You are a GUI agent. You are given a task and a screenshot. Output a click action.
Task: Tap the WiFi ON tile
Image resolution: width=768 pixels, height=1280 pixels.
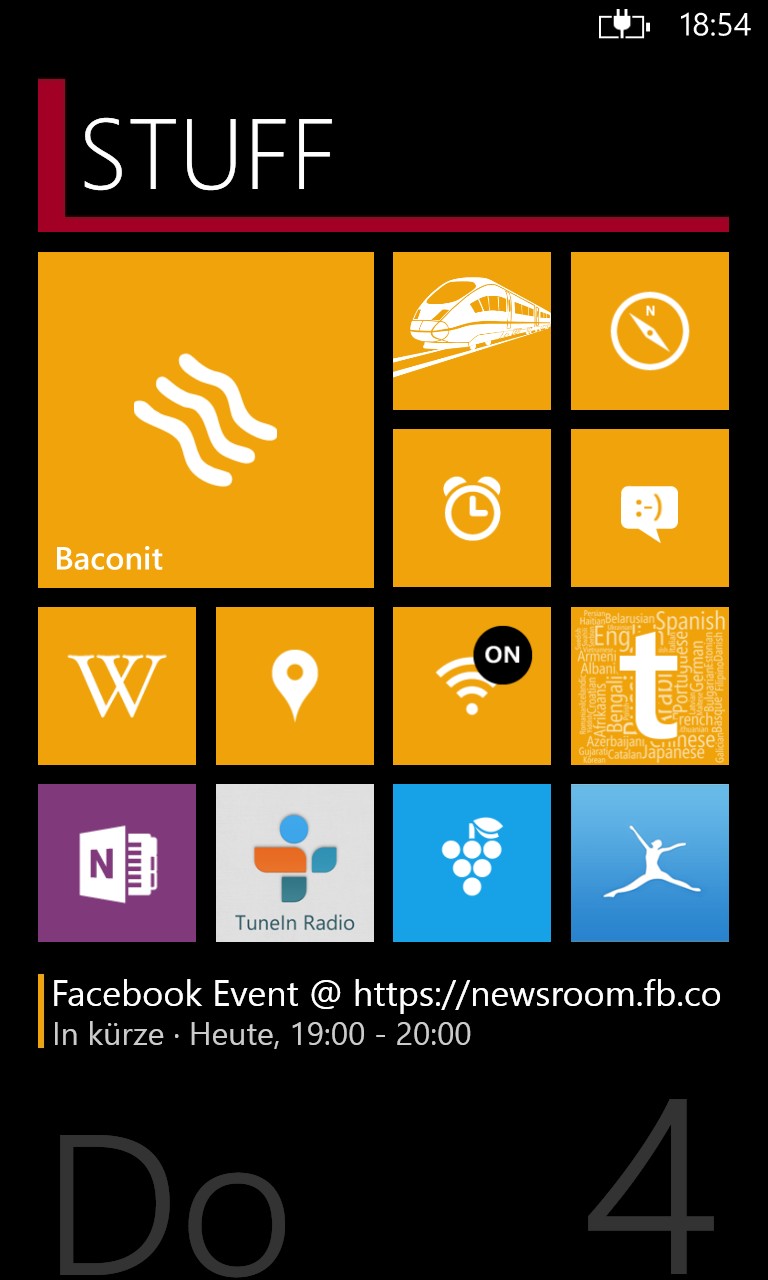click(x=472, y=686)
